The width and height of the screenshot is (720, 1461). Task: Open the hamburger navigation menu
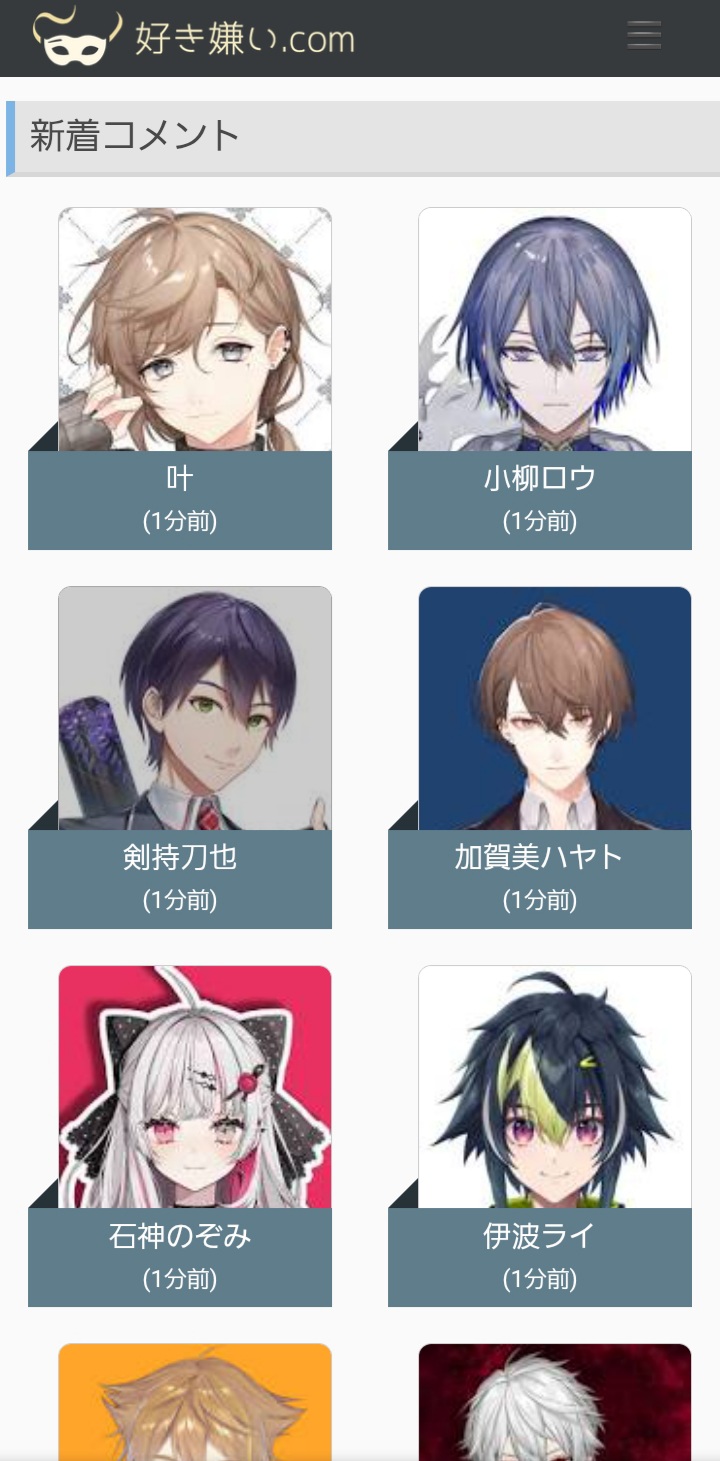point(644,35)
